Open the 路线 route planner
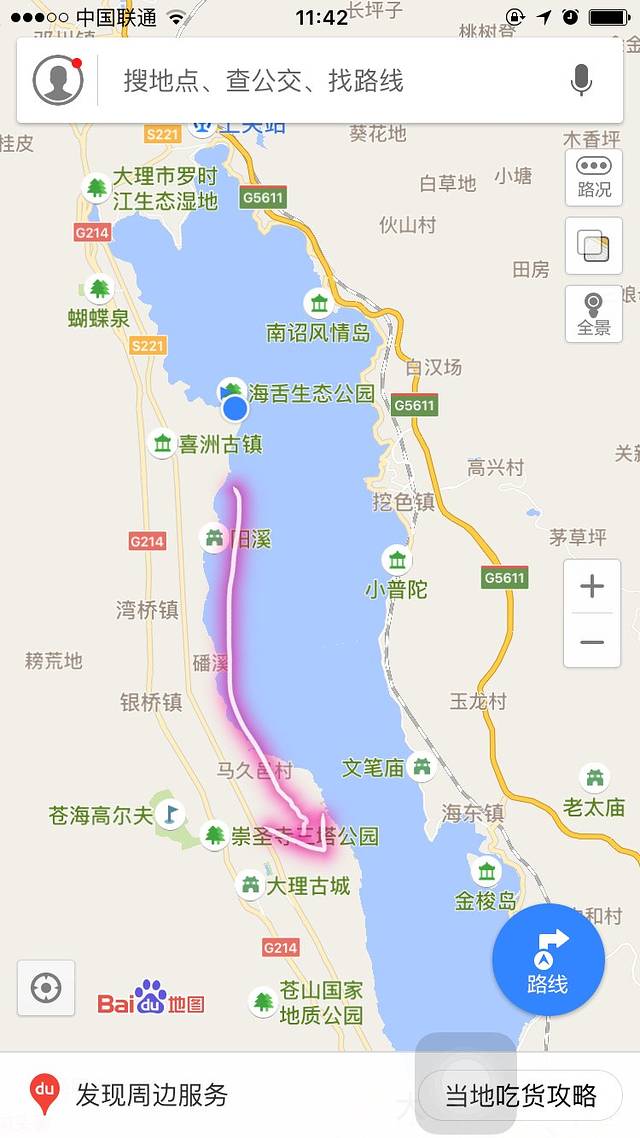 [x=548, y=959]
